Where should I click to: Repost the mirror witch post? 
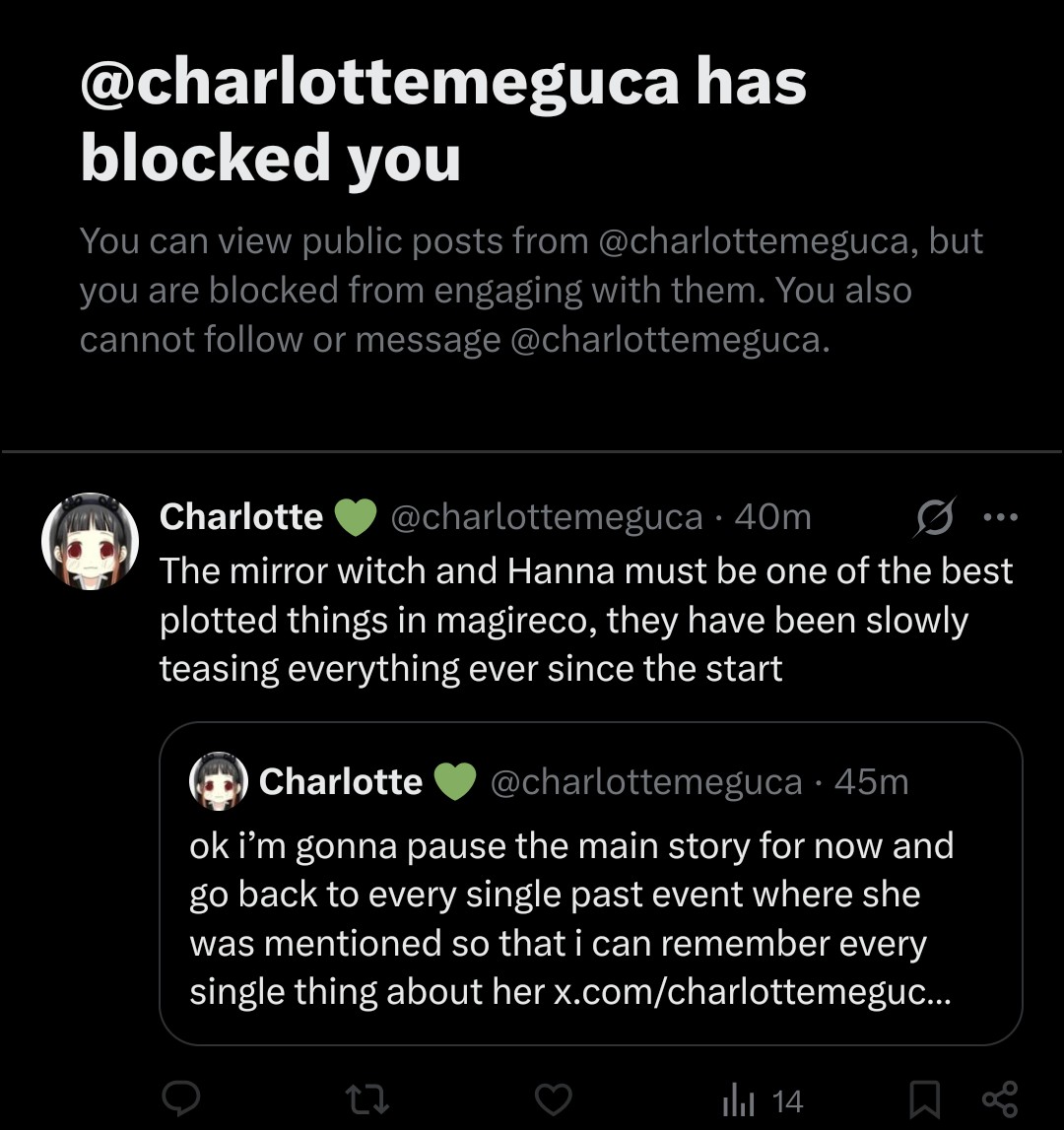tap(366, 1099)
